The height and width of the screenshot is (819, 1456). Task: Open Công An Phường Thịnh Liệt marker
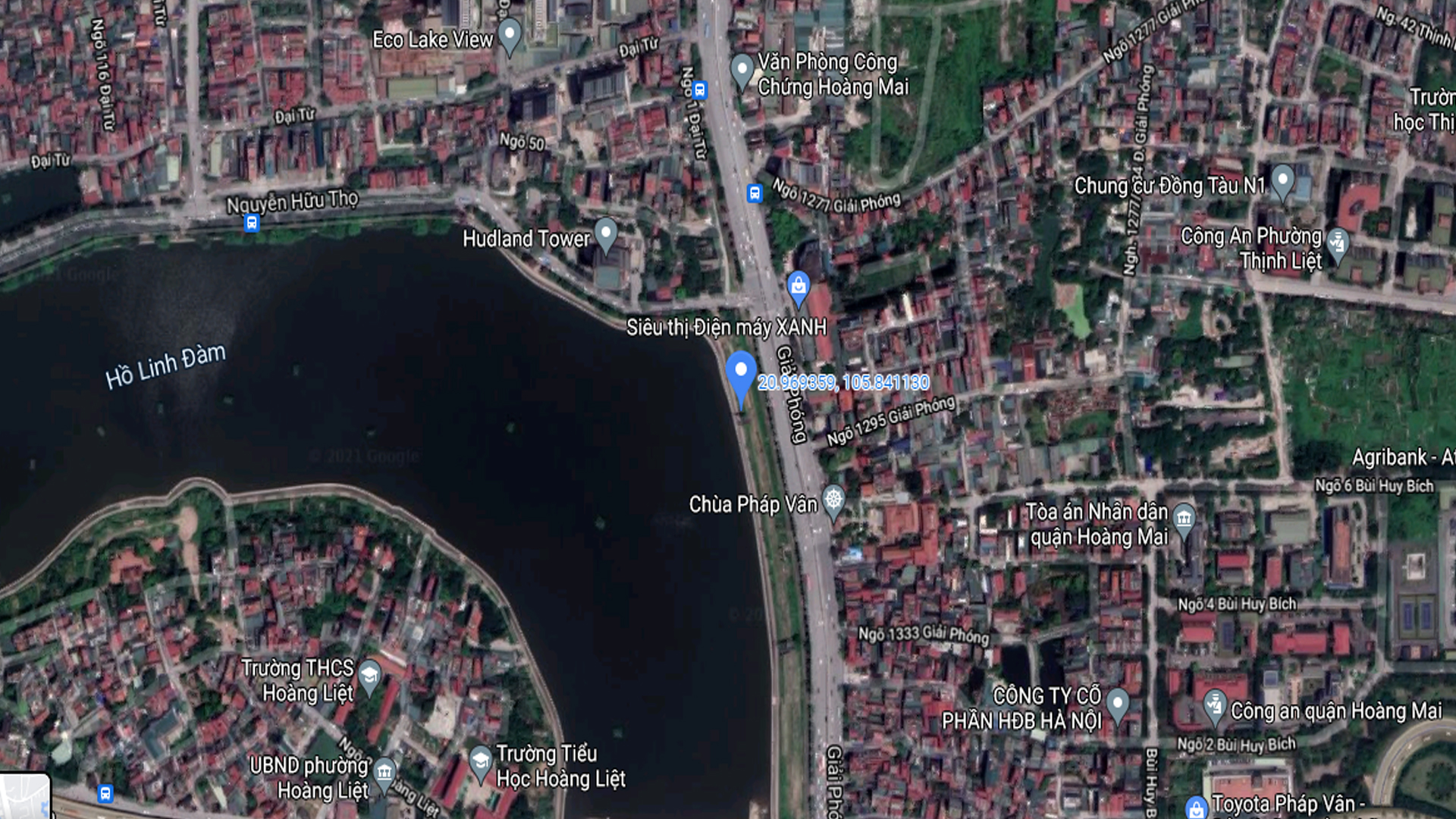1337,244
